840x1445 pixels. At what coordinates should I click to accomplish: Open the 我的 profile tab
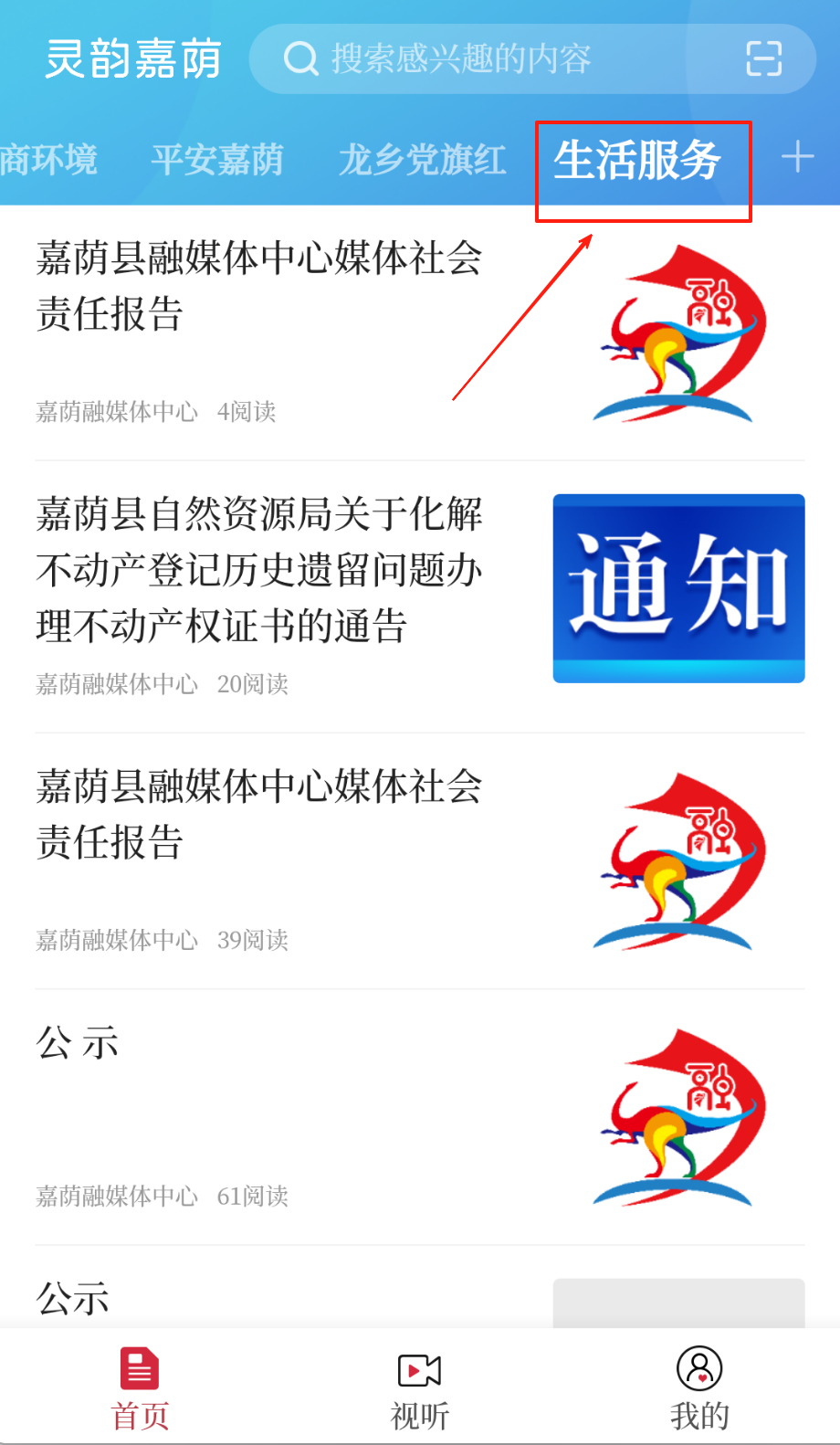699,1388
